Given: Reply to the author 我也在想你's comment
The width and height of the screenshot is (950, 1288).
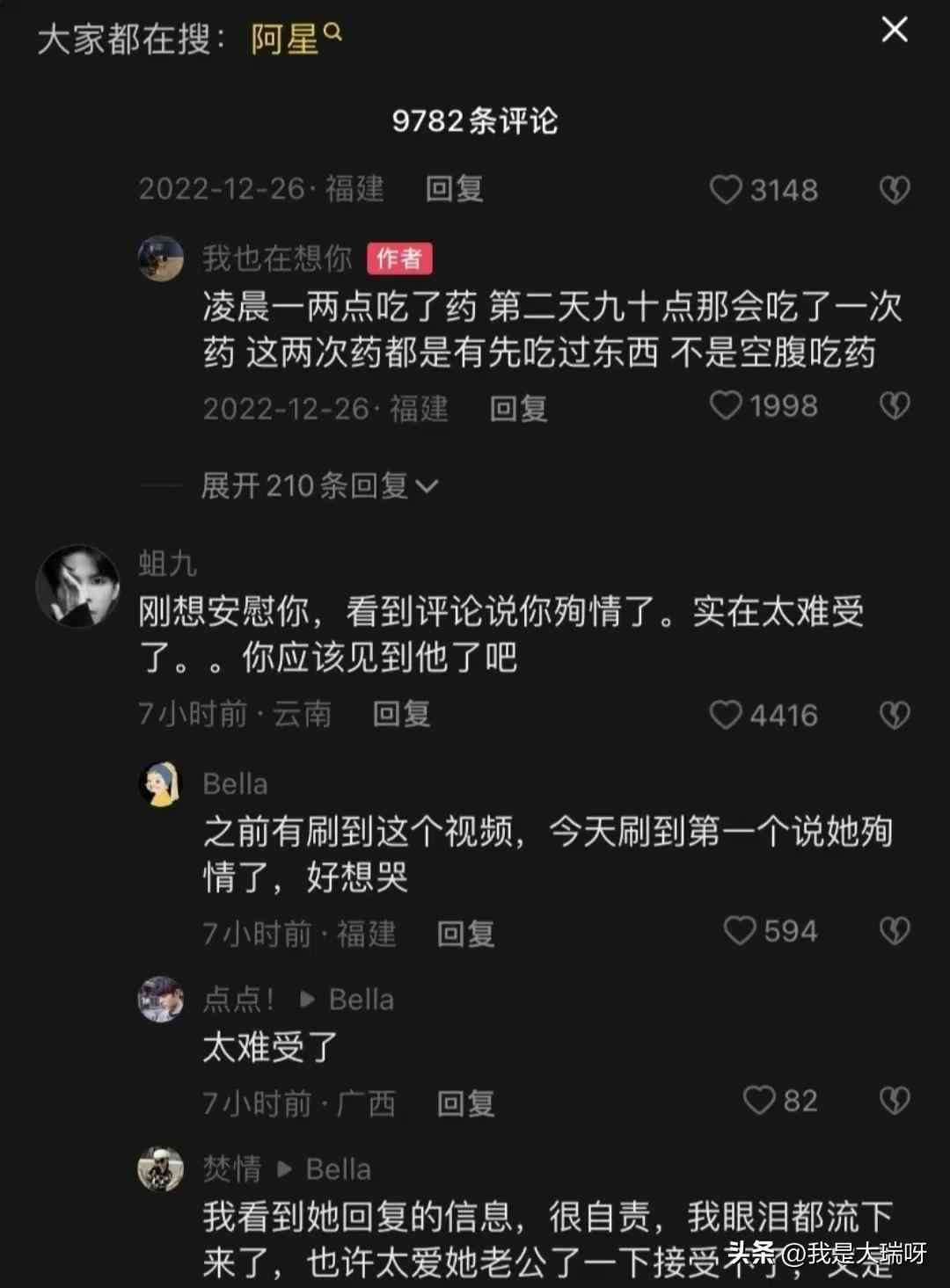Looking at the screenshot, I should pyautogui.click(x=518, y=409).
